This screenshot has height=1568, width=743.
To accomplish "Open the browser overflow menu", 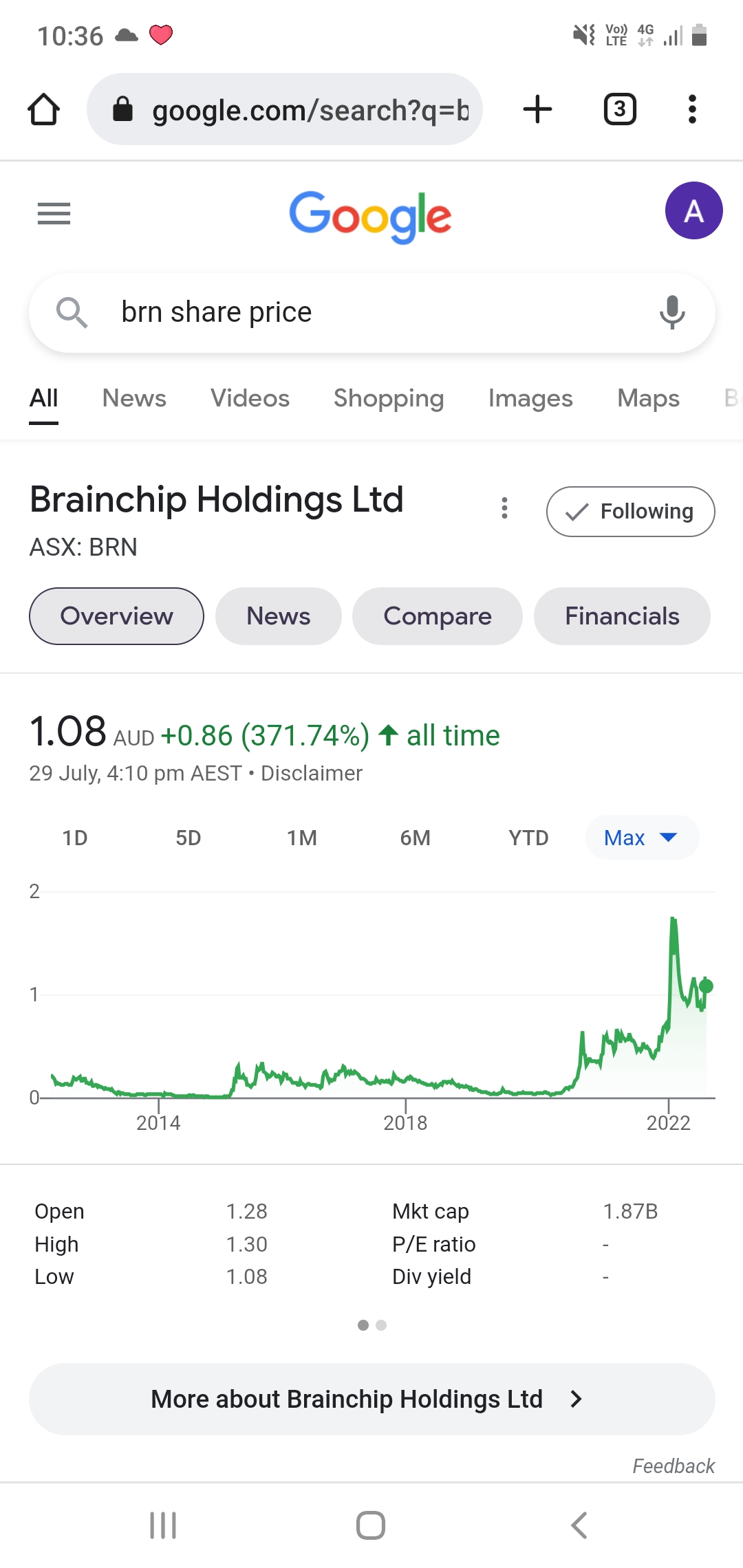I will (x=692, y=109).
